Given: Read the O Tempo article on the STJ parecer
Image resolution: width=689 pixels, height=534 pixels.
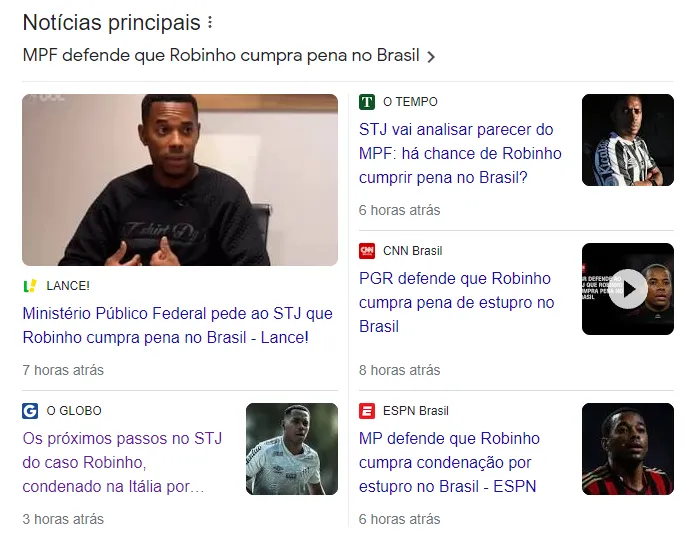Looking at the screenshot, I should click(x=460, y=153).
